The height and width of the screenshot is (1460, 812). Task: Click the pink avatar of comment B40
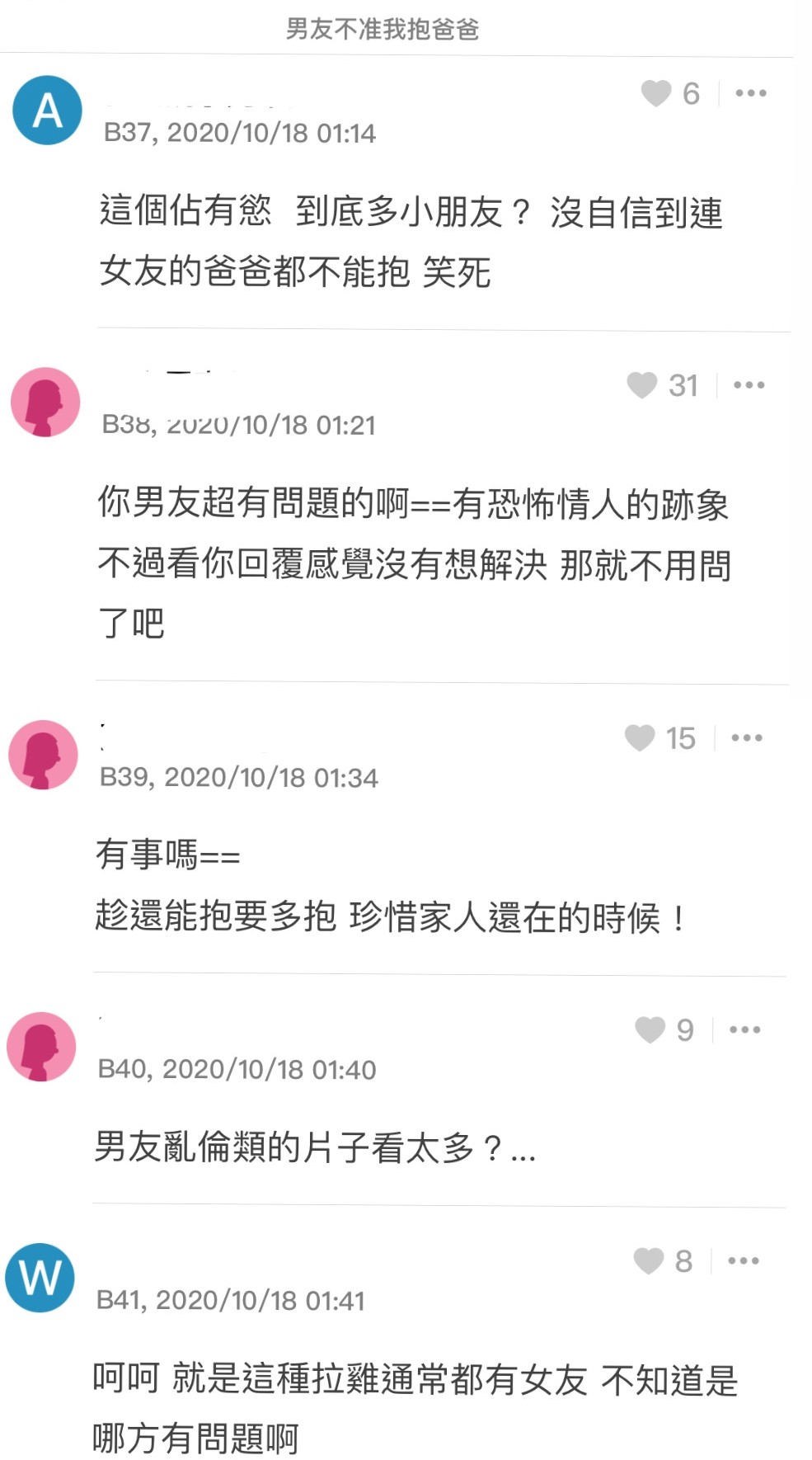[45, 1047]
